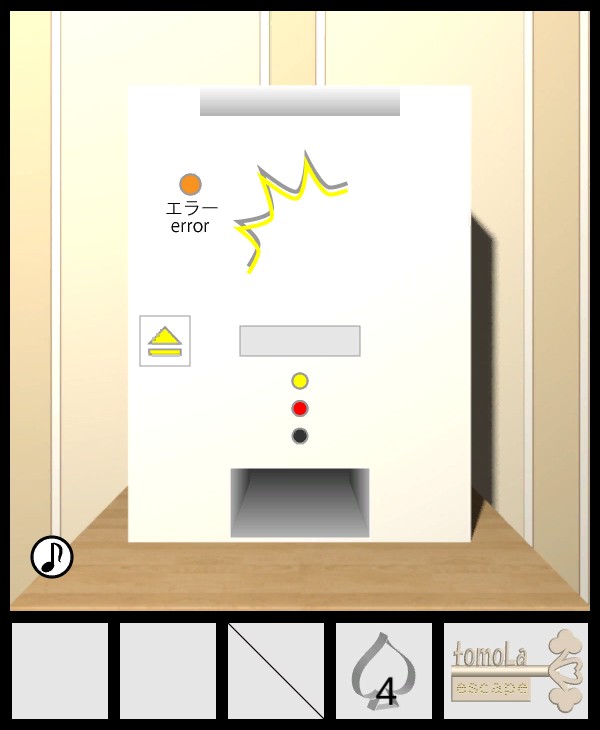Toggle the music note sound button

tap(52, 557)
